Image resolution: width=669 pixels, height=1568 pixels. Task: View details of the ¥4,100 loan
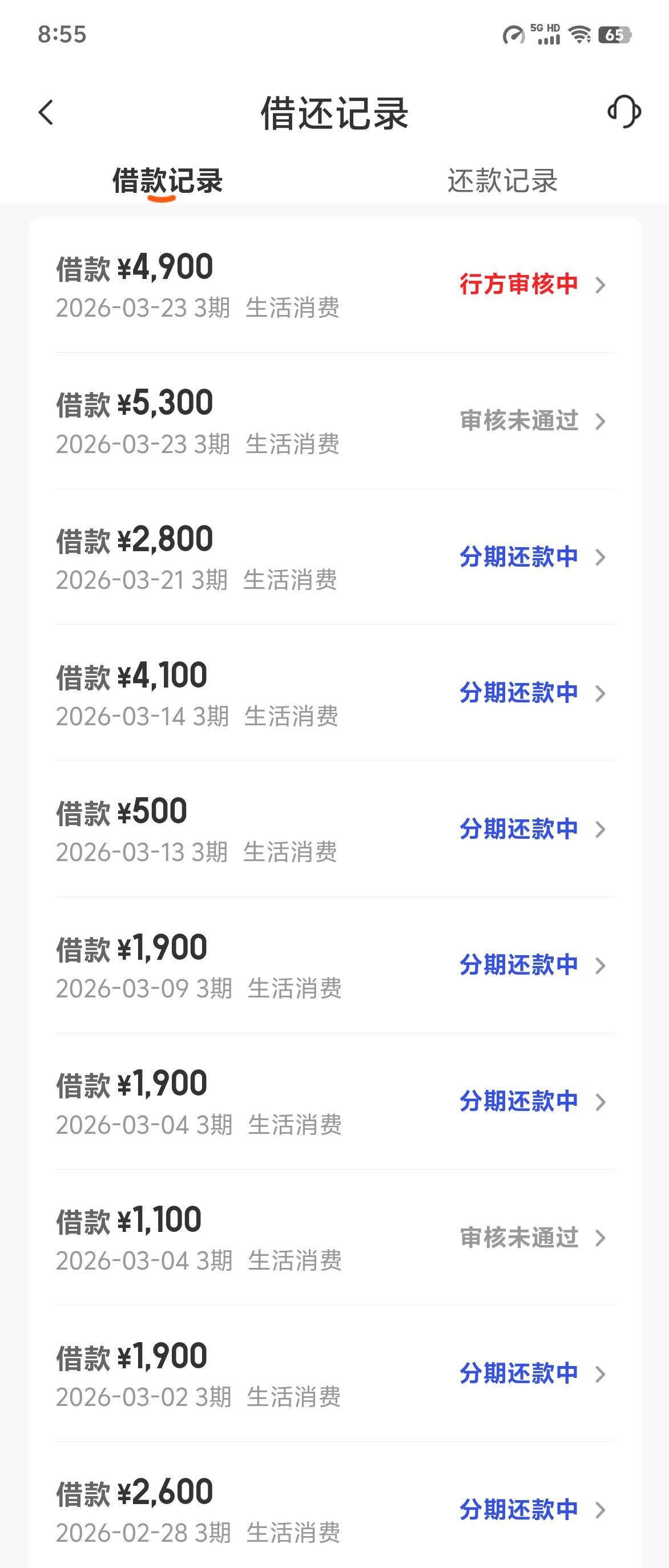tap(335, 693)
